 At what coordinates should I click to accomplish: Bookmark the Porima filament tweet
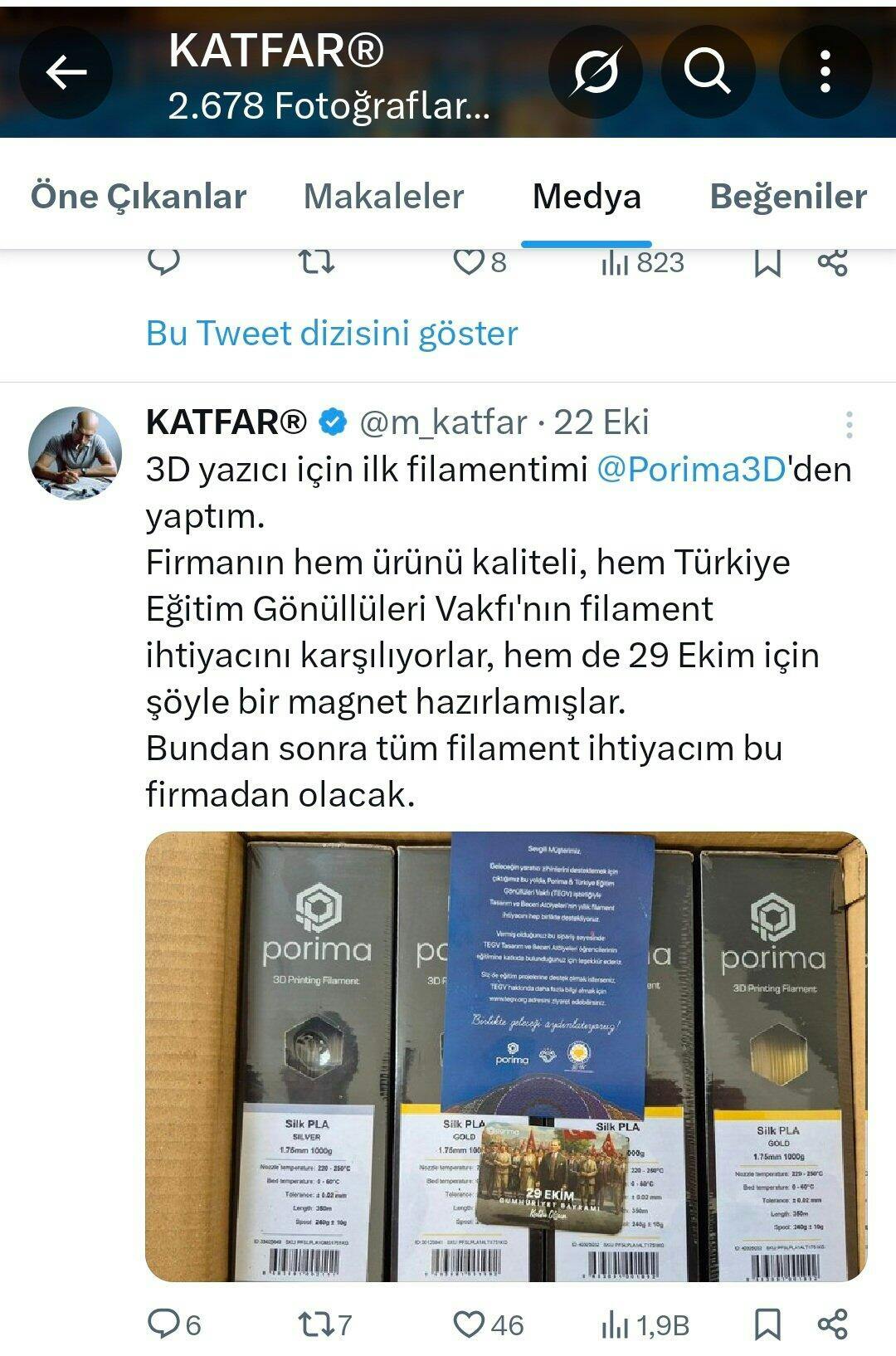[x=767, y=1324]
